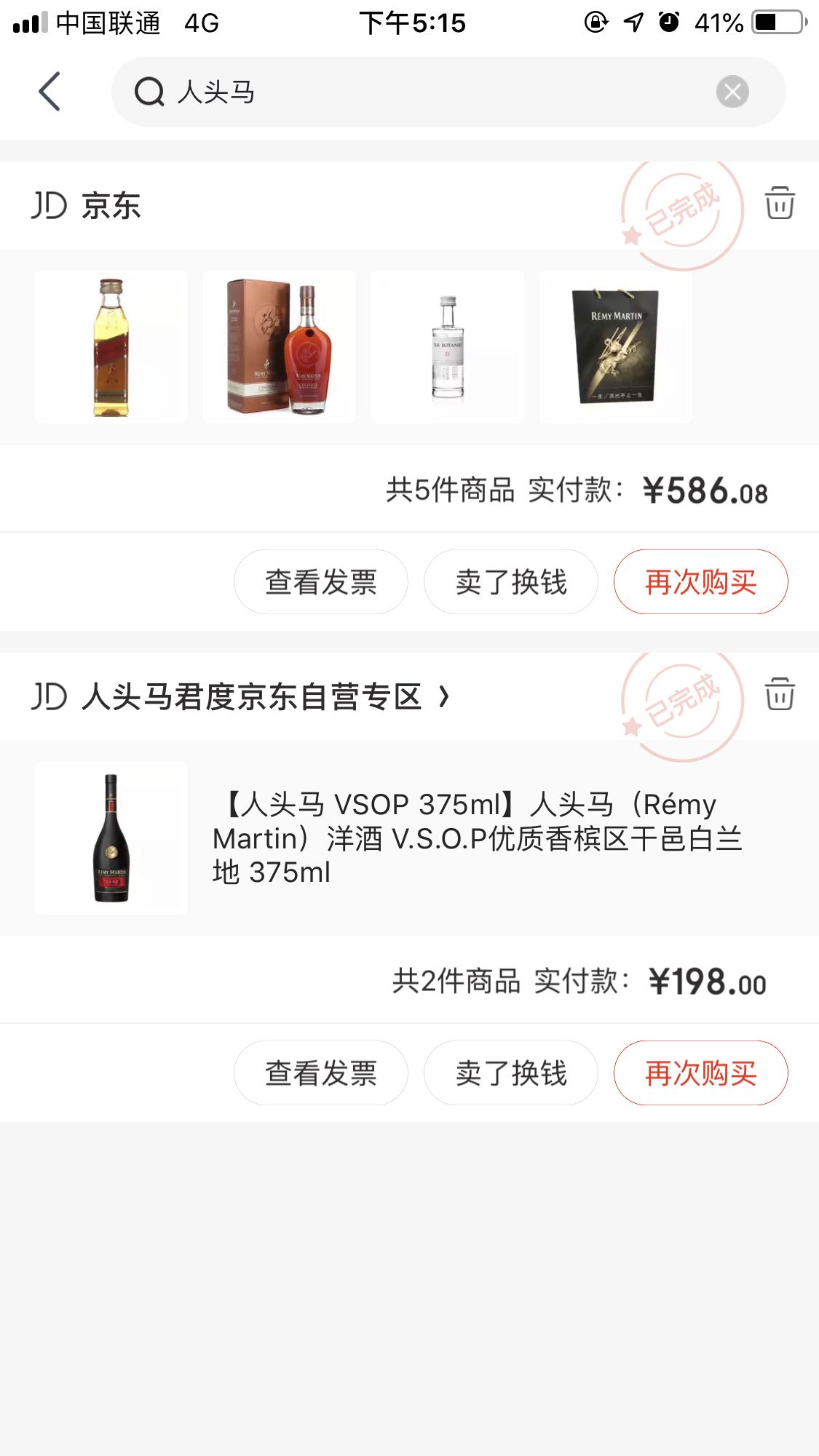Tap 卖了换钱 for the ¥198.00 order

pos(511,1073)
